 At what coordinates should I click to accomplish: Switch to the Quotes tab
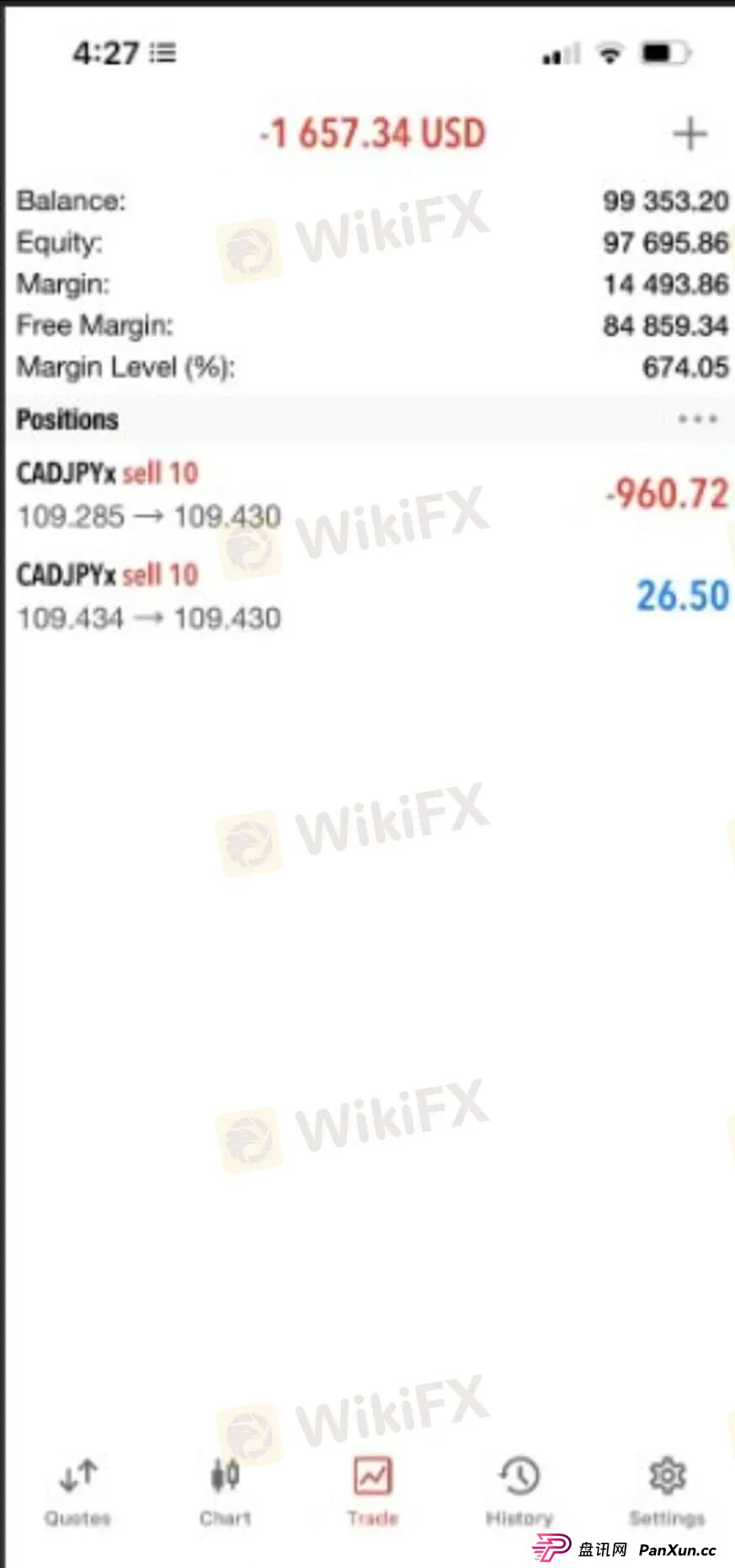pyautogui.click(x=77, y=1492)
